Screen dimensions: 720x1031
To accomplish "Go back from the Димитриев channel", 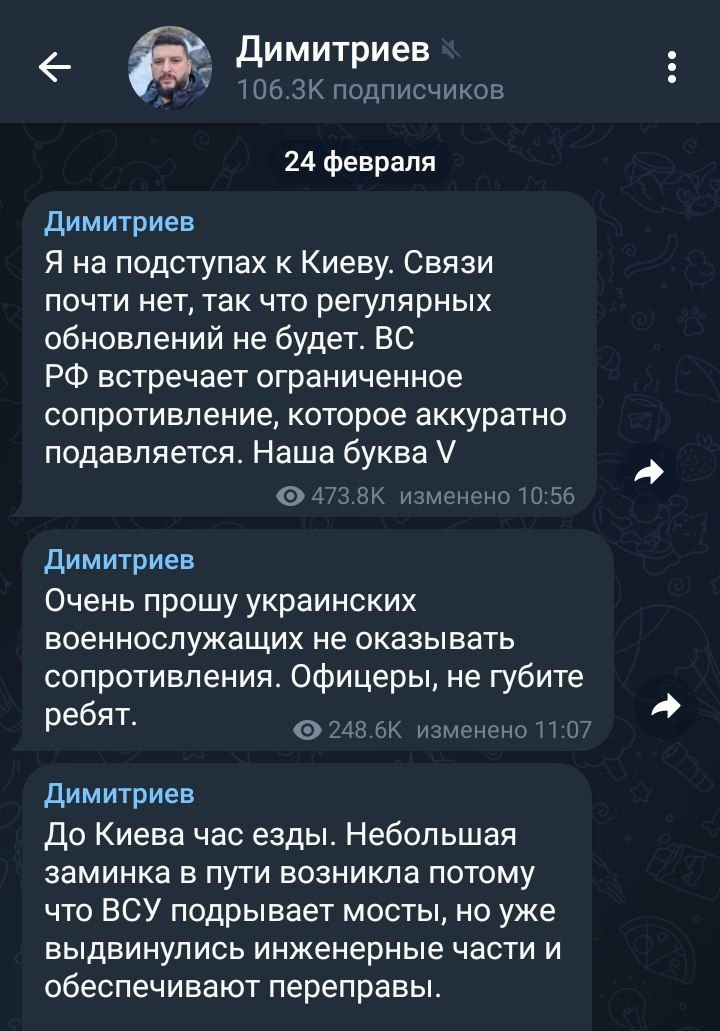I will 55,68.
